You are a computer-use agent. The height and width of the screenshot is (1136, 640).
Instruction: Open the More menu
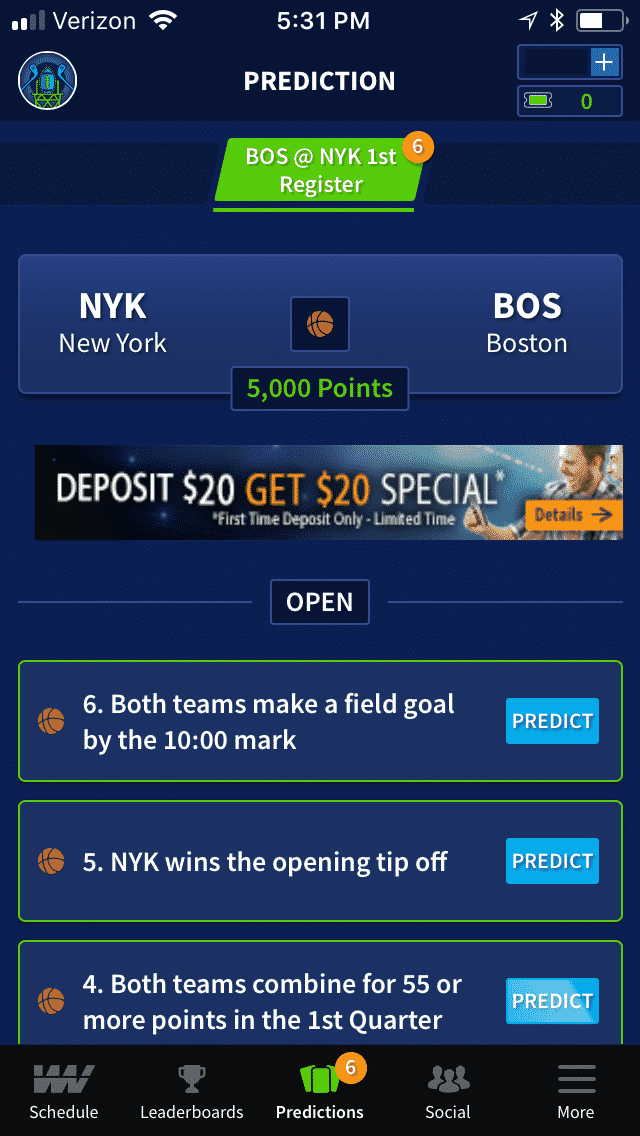pos(575,1091)
